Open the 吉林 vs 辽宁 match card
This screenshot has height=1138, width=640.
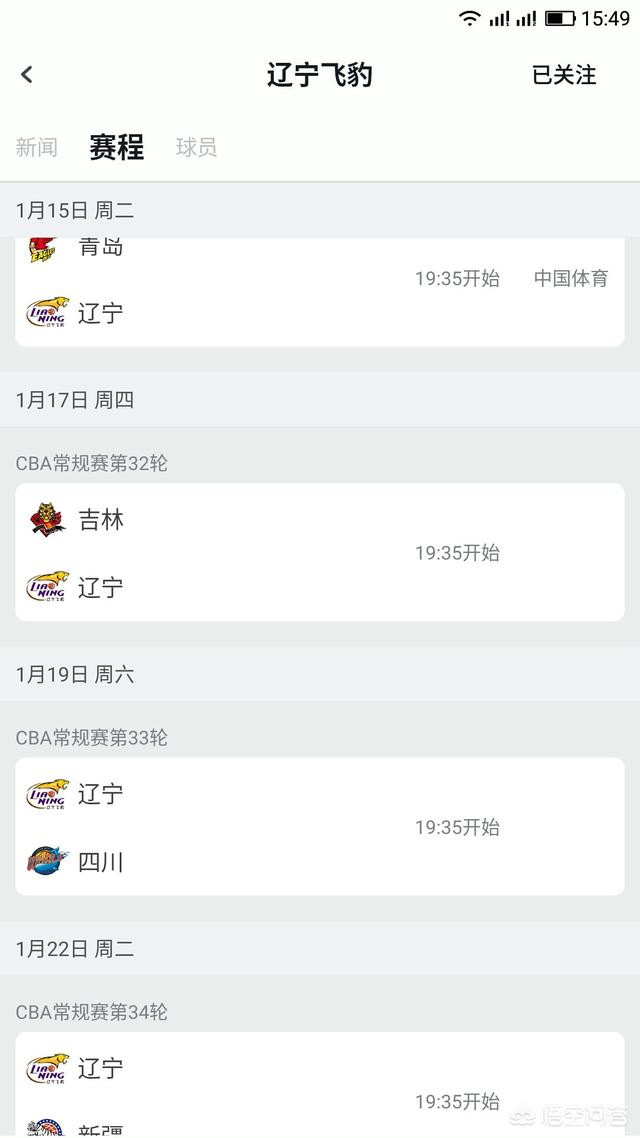(x=320, y=553)
